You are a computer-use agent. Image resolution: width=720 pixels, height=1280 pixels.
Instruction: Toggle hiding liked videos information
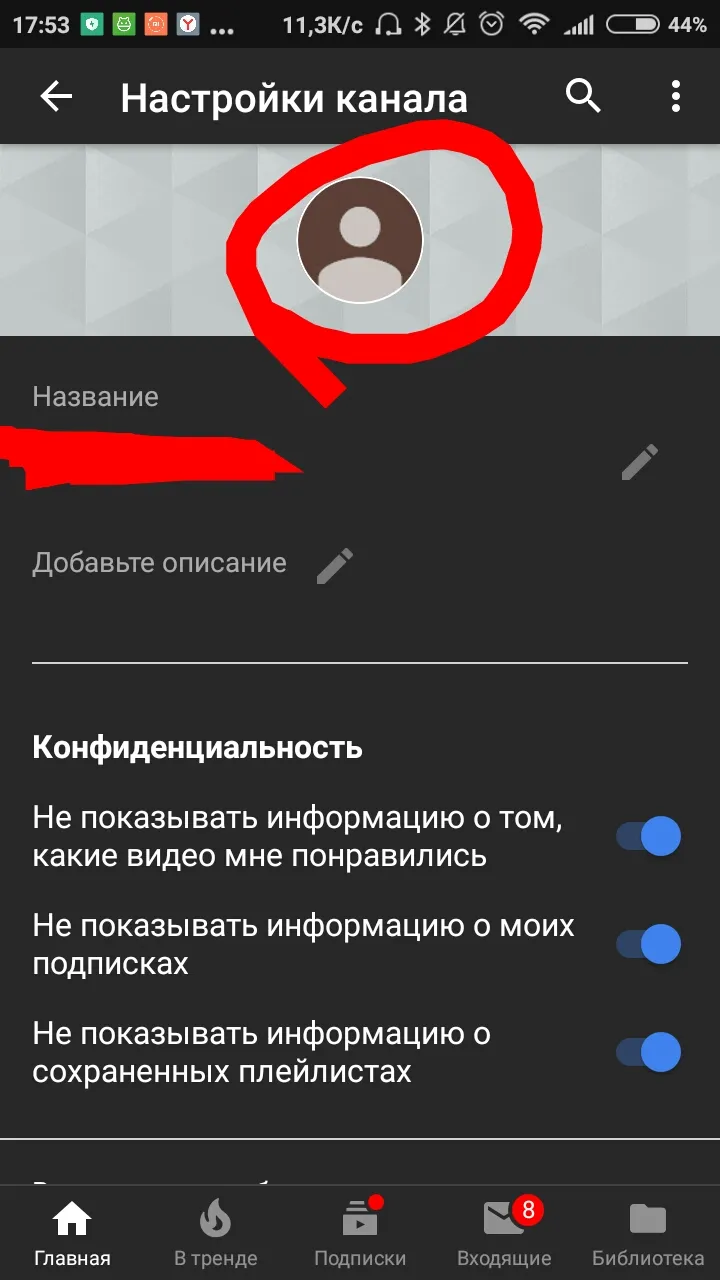coord(648,836)
